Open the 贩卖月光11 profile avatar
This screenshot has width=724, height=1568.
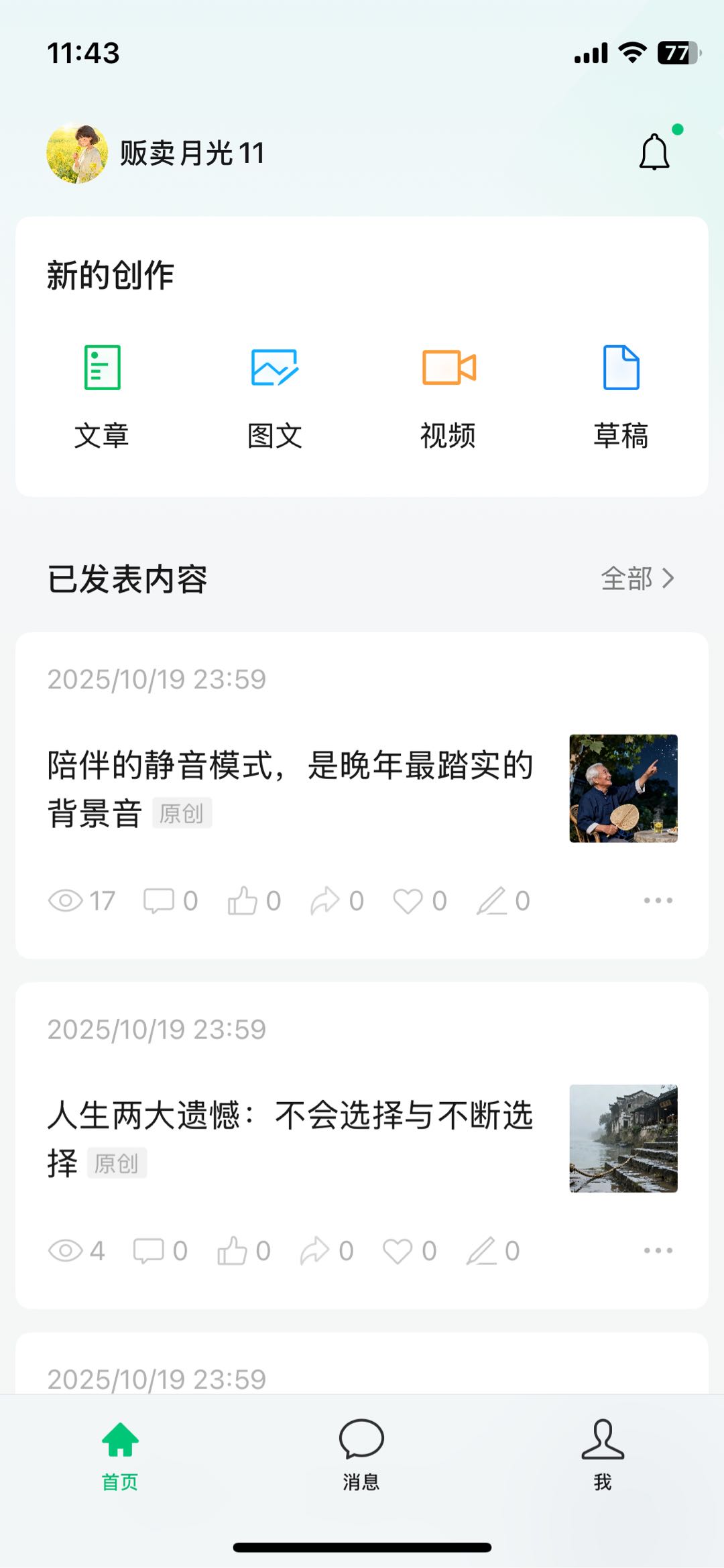(x=77, y=154)
